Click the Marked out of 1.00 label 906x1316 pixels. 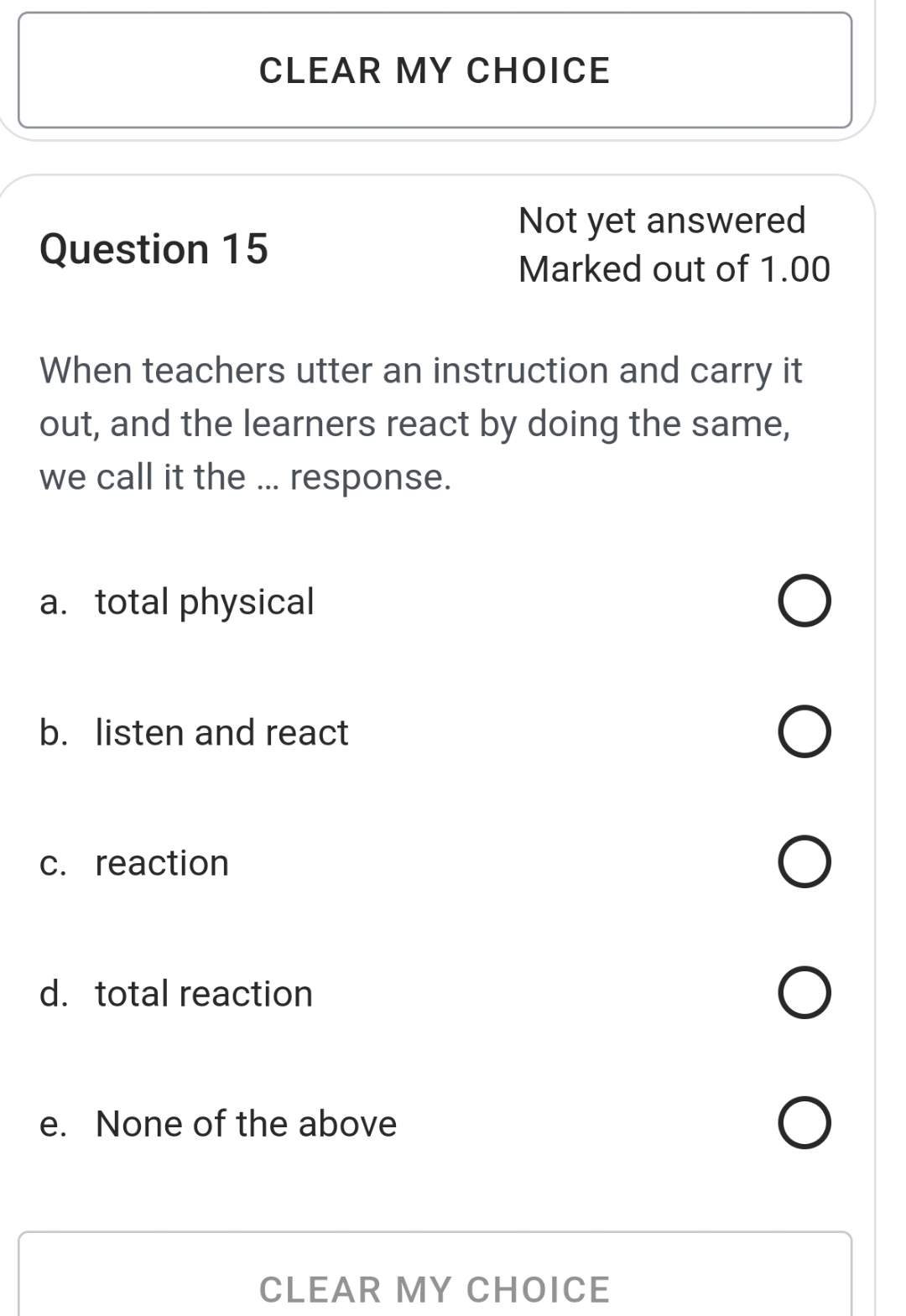coord(674,269)
